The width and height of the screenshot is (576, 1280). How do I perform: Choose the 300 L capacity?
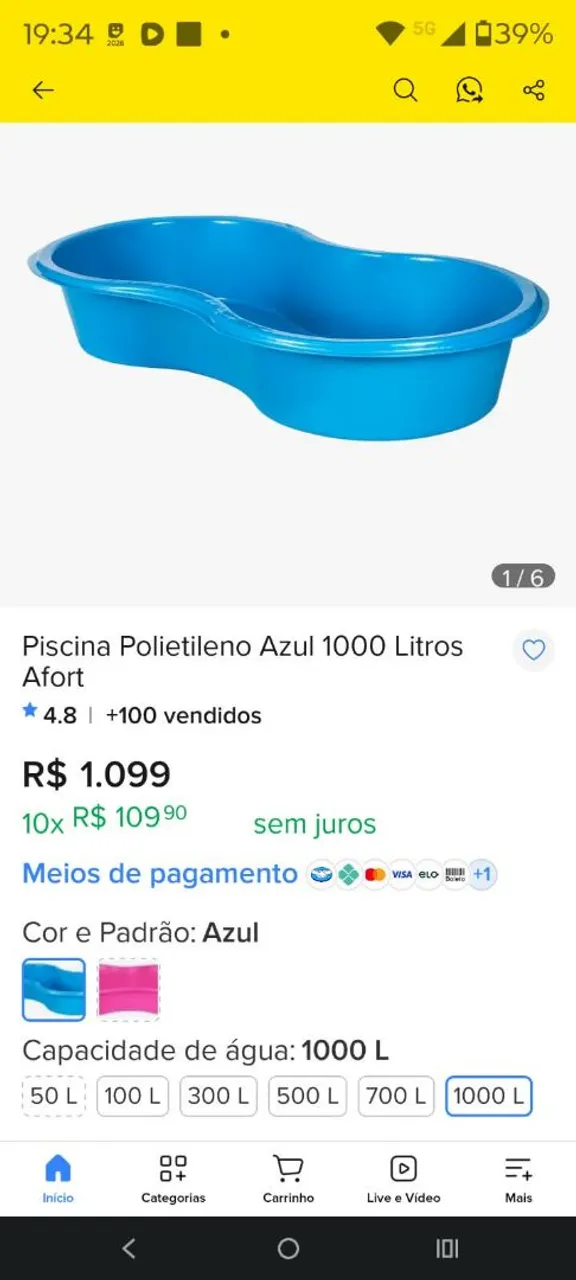pos(218,1096)
